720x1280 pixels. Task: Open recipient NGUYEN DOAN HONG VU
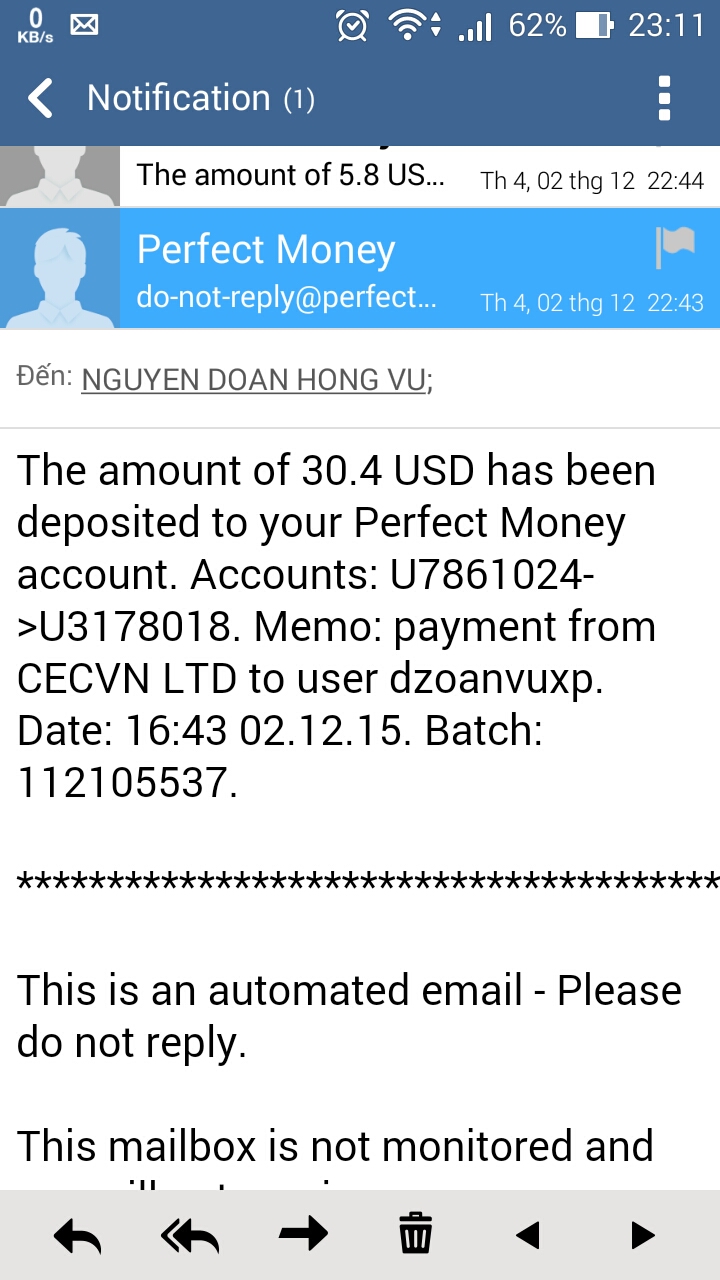(255, 379)
